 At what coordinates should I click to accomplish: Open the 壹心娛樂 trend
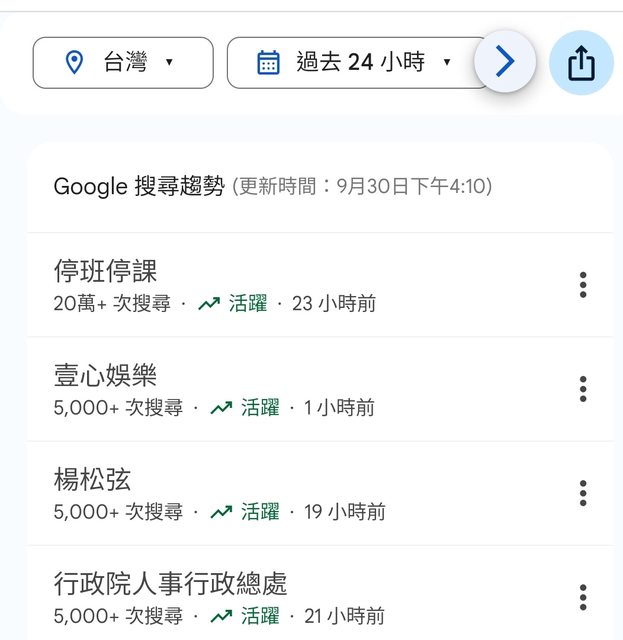(105, 375)
